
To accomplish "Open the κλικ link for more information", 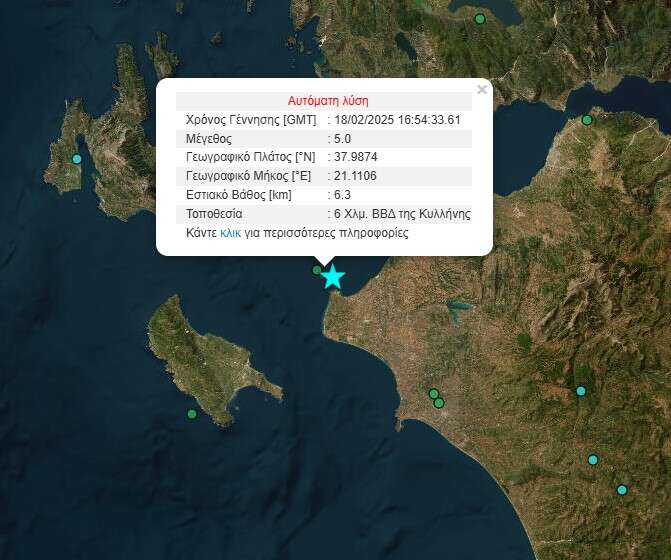I will click(230, 232).
